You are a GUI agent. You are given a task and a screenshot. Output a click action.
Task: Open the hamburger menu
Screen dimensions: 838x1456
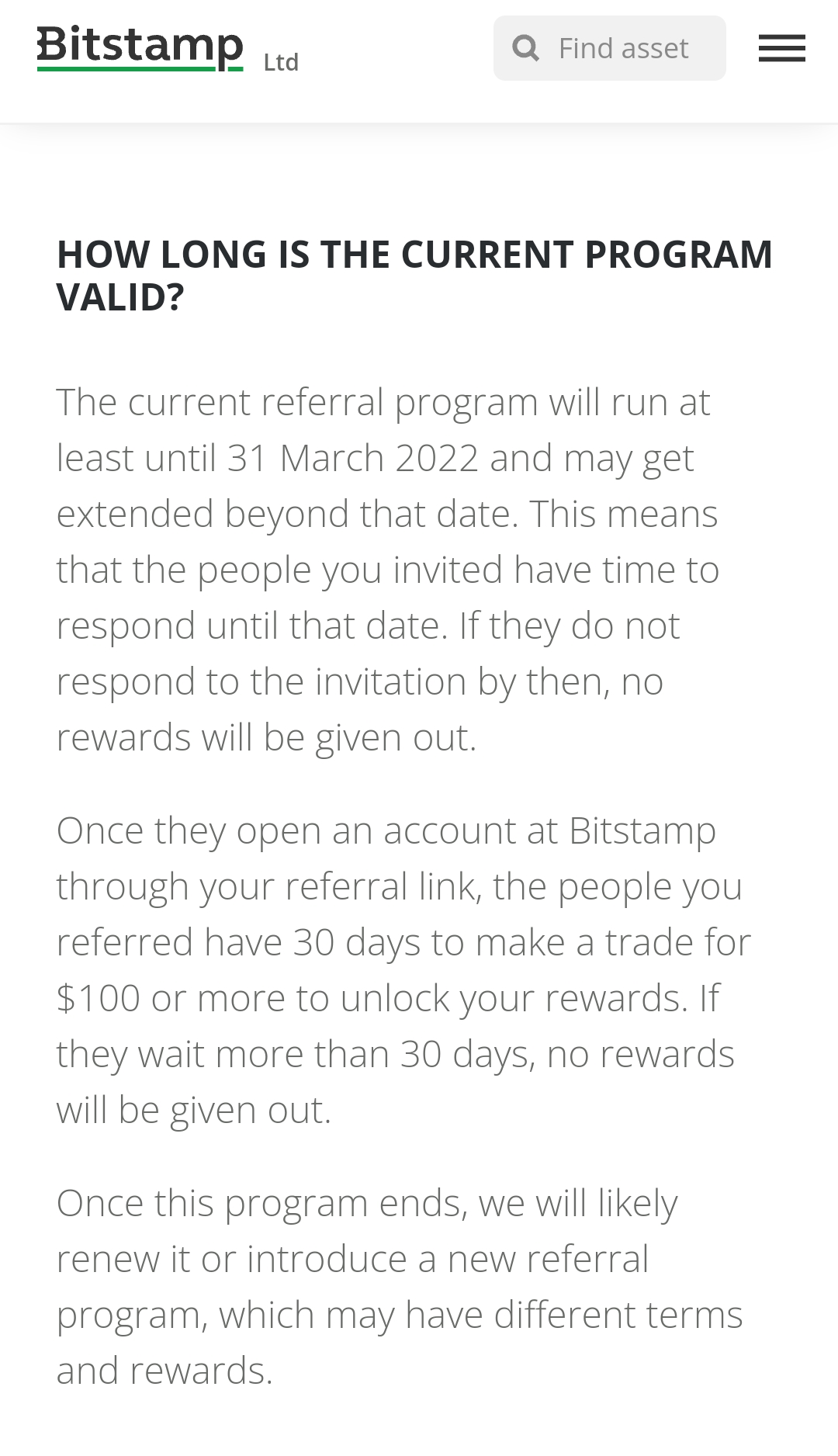[x=781, y=48]
